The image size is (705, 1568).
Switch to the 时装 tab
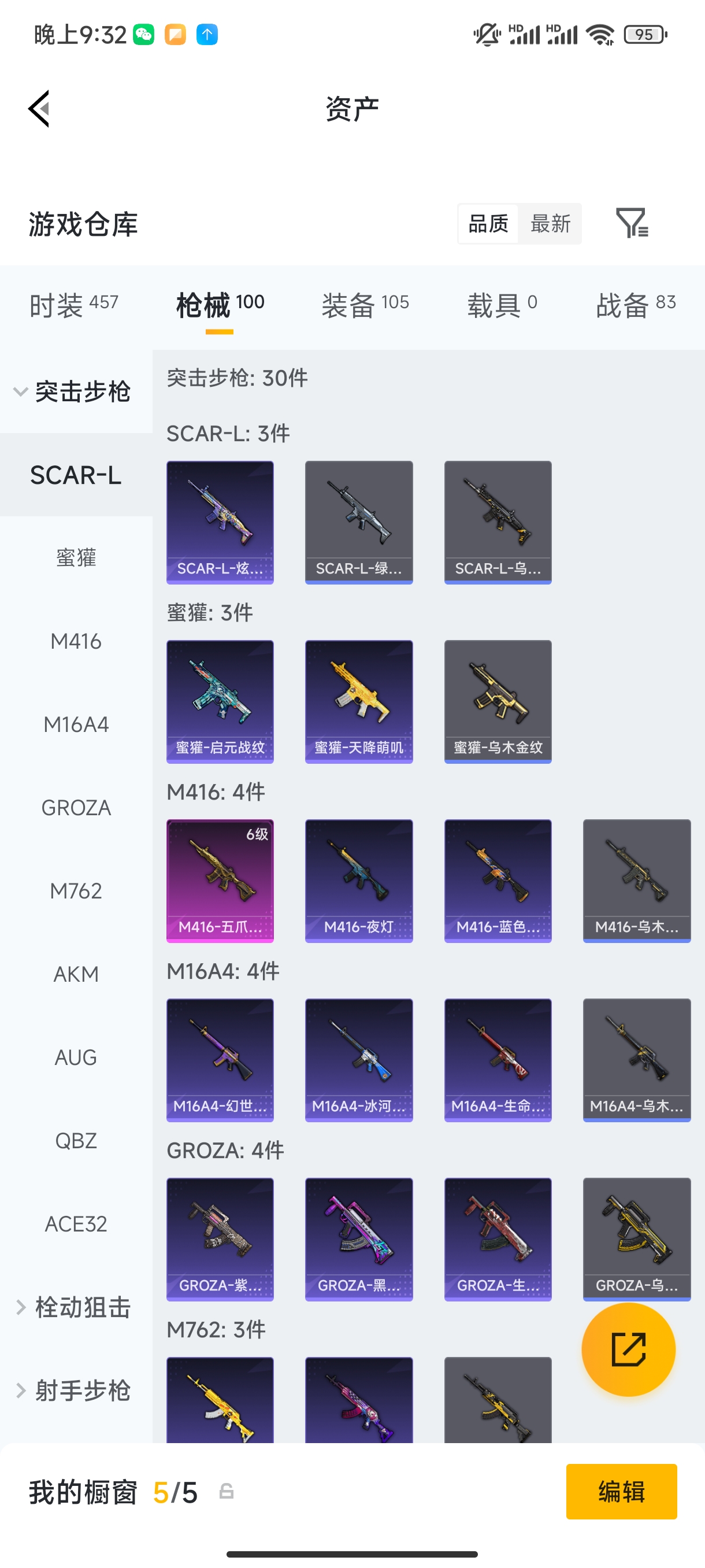(73, 304)
